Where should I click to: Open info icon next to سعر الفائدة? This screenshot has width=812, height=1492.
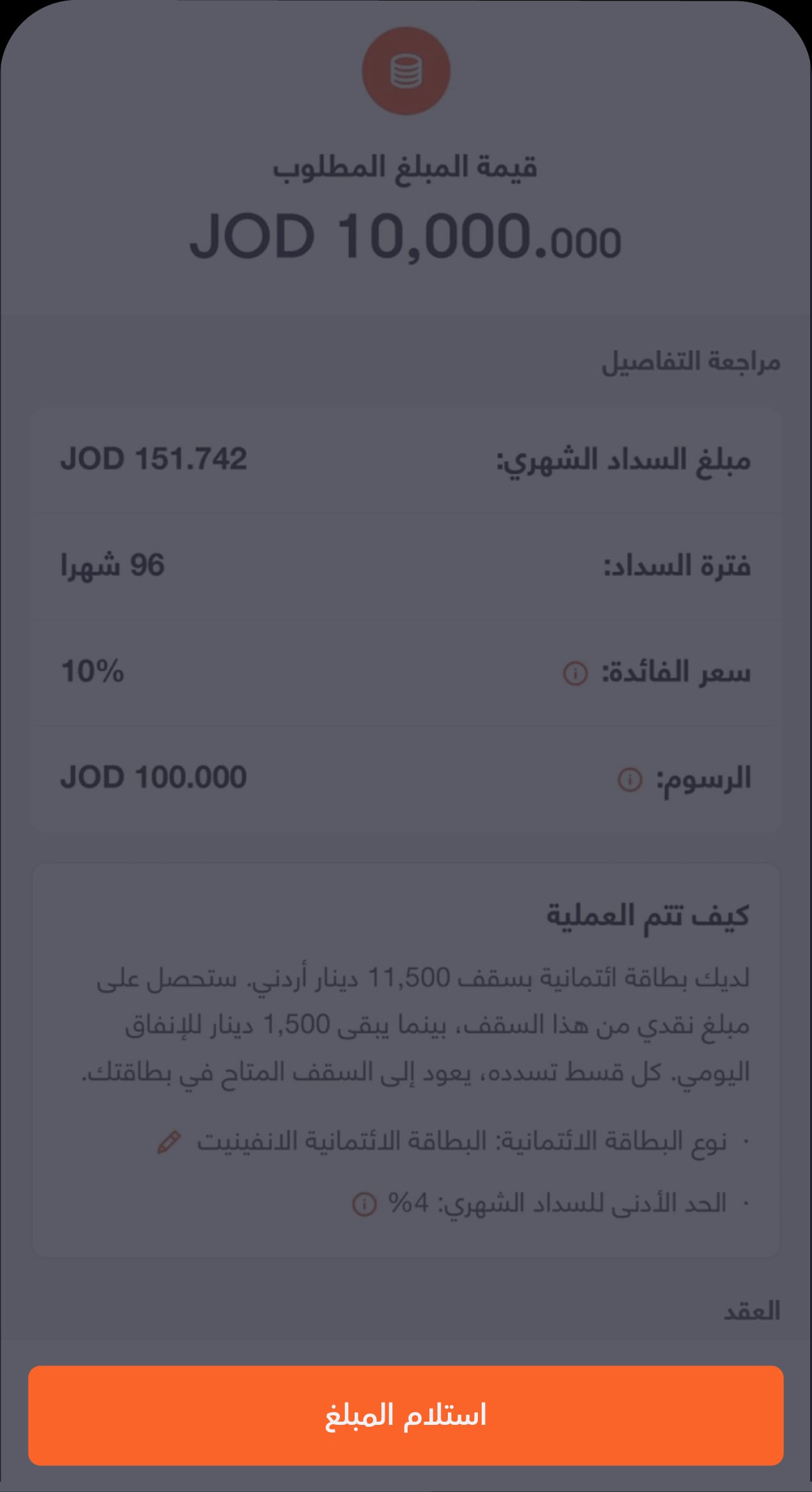[x=575, y=673]
